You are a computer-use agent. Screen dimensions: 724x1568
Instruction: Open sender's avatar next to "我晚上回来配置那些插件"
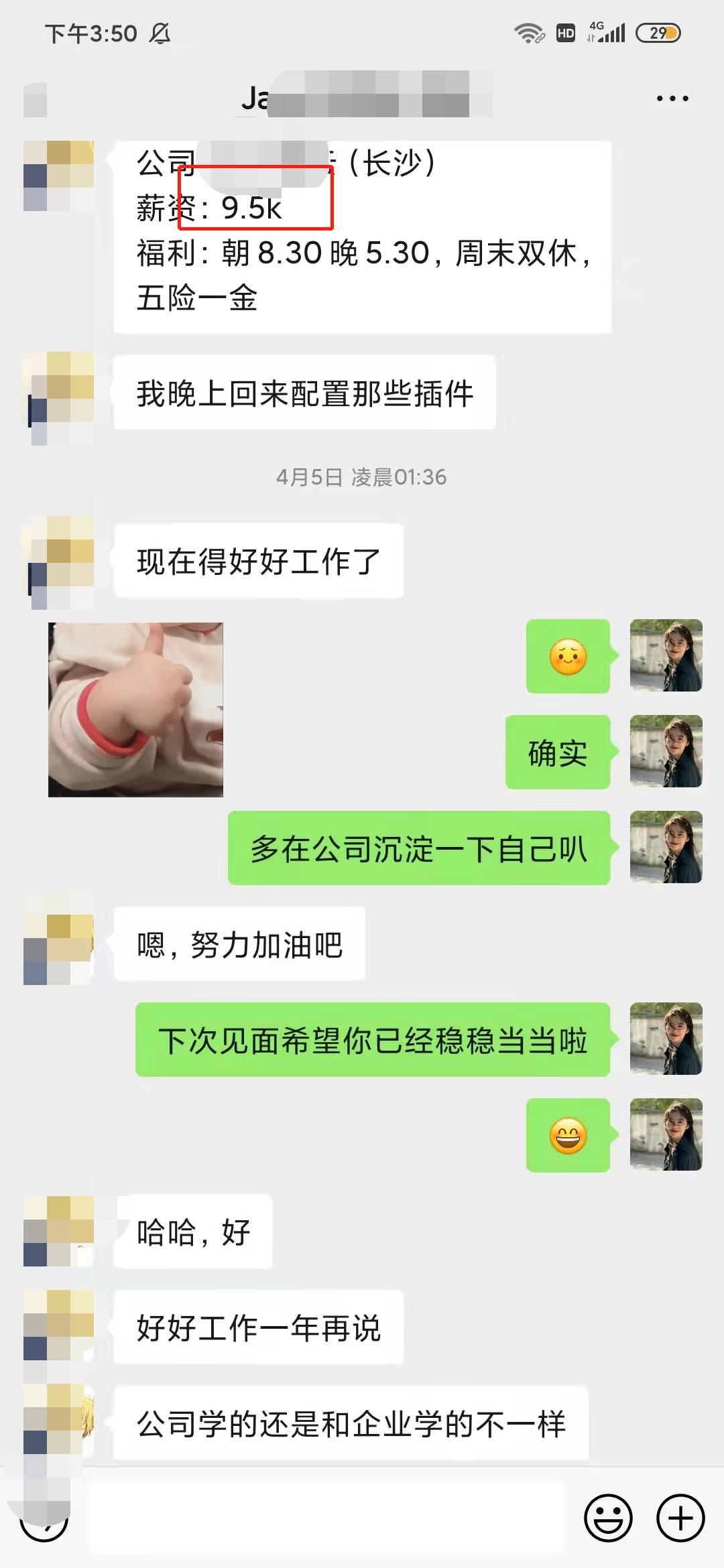click(59, 397)
